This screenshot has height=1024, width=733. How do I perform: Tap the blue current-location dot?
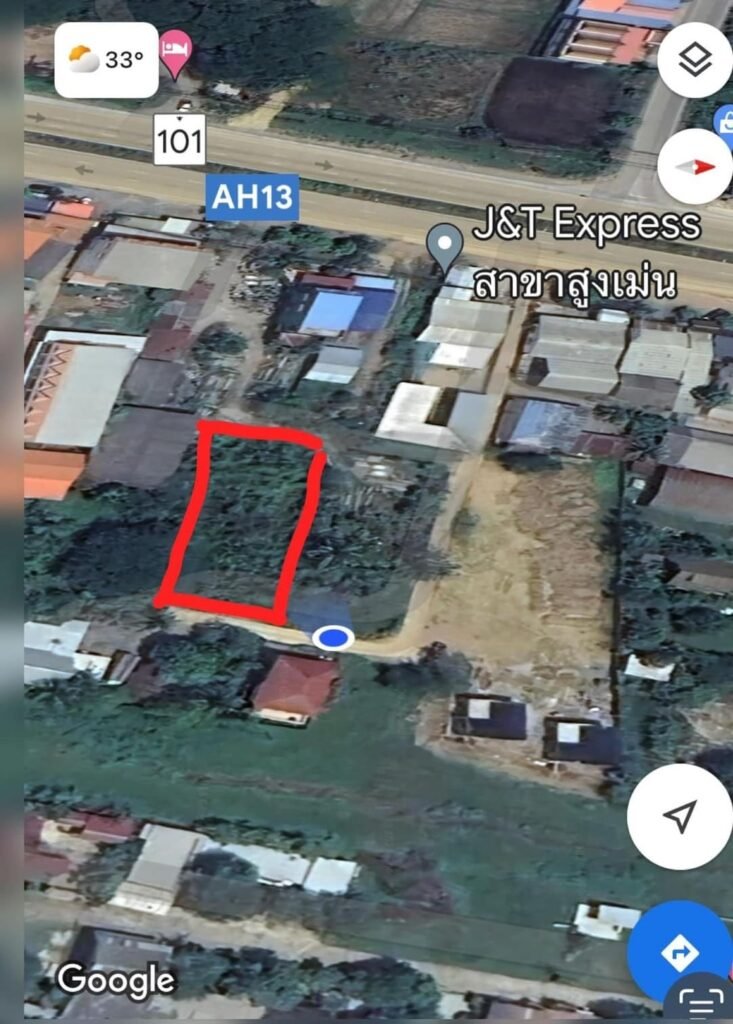[332, 638]
